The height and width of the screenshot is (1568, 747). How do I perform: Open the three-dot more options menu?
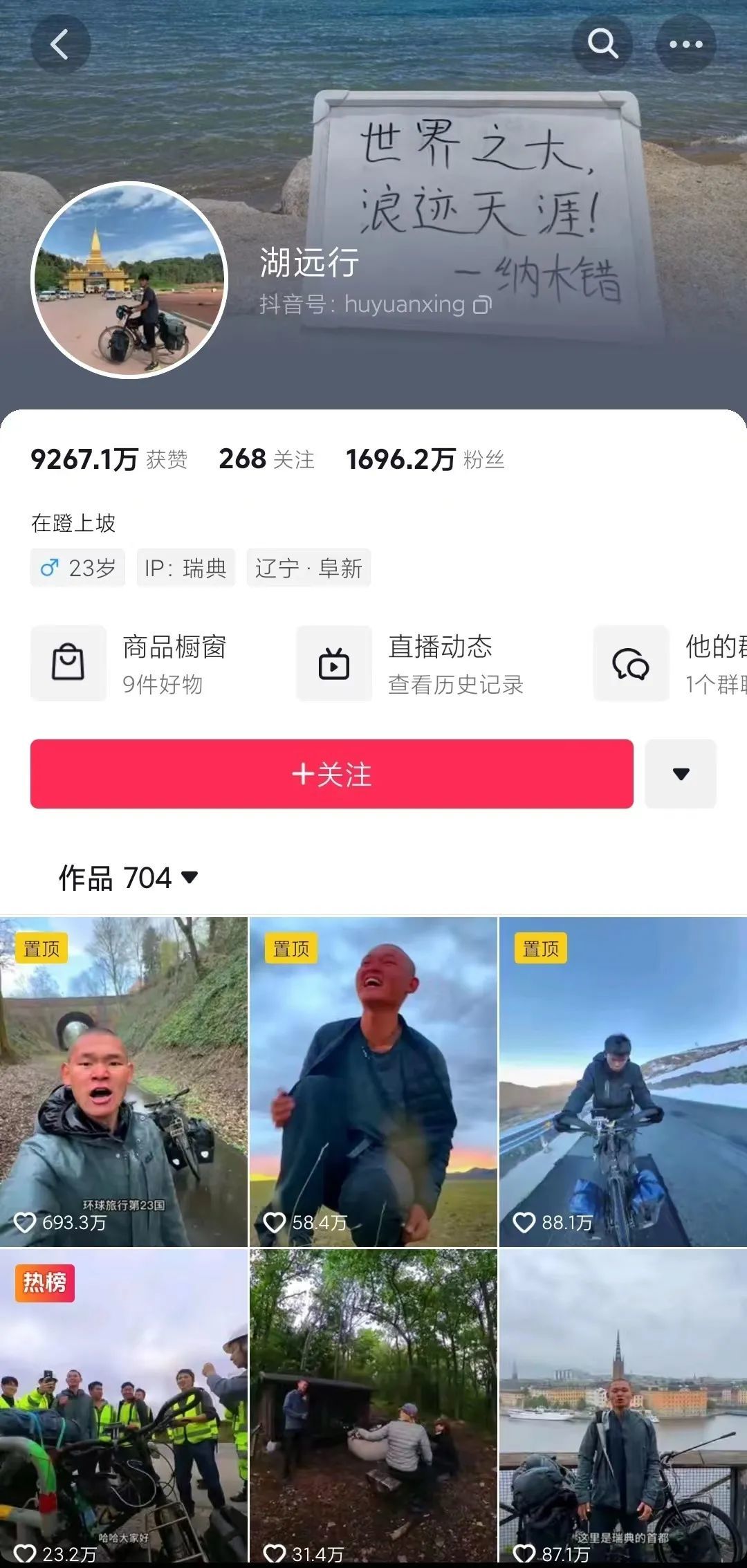[685, 45]
